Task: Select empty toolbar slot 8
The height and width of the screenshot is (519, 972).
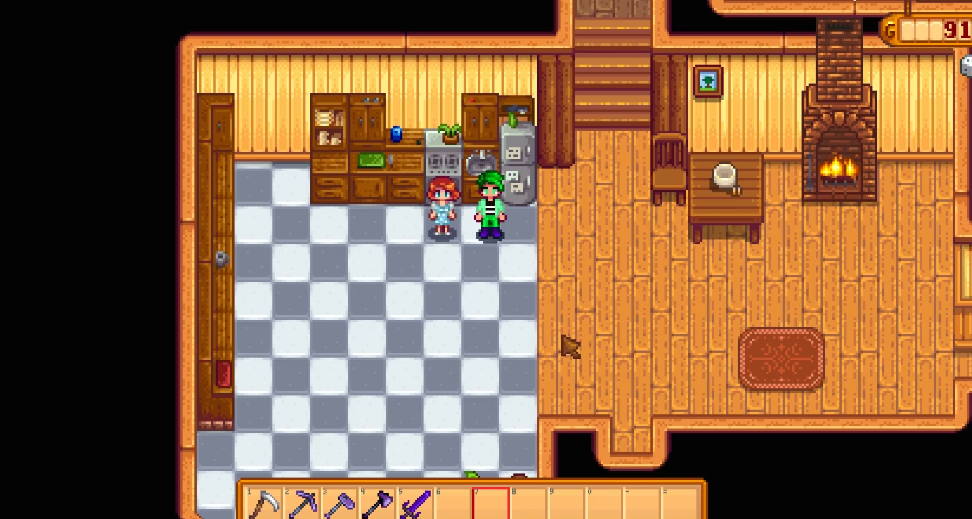Action: (x=529, y=504)
